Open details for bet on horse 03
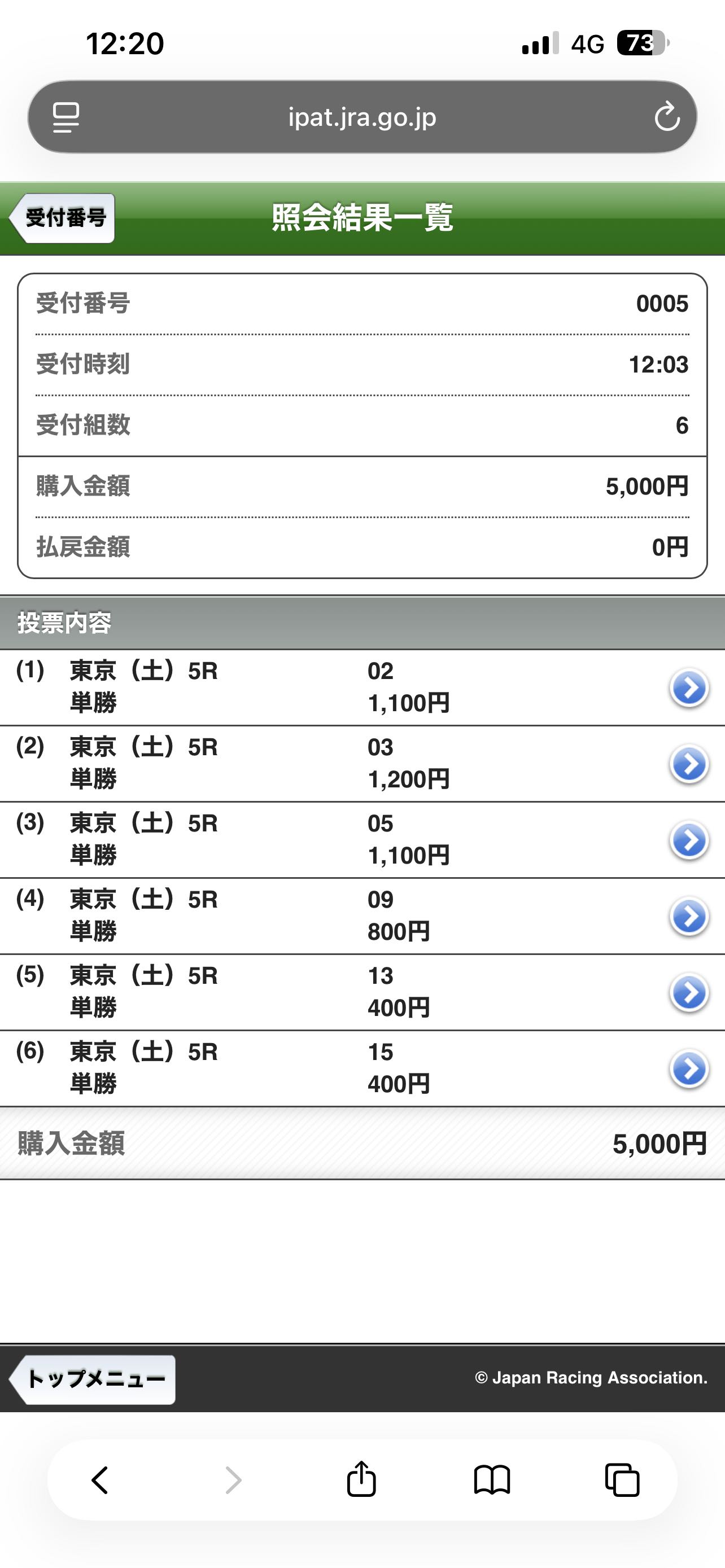Image resolution: width=725 pixels, height=1568 pixels. [x=688, y=764]
